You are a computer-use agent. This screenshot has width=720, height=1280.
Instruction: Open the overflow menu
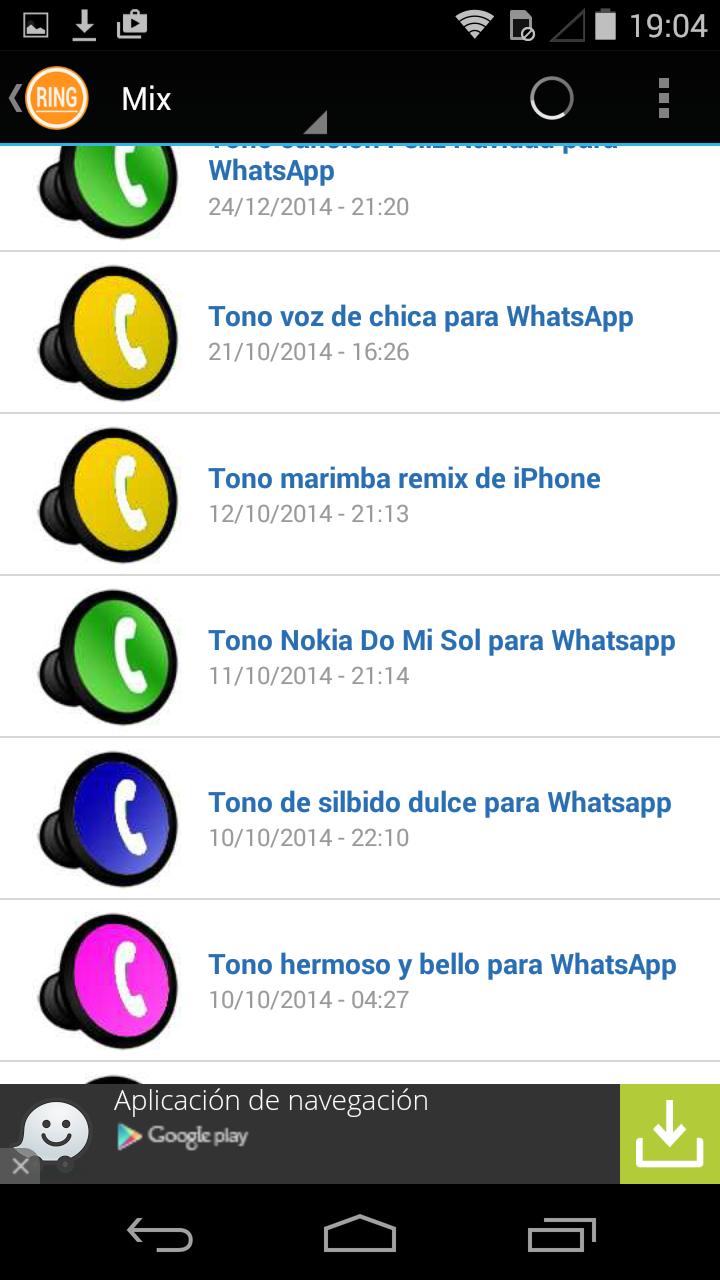point(664,98)
